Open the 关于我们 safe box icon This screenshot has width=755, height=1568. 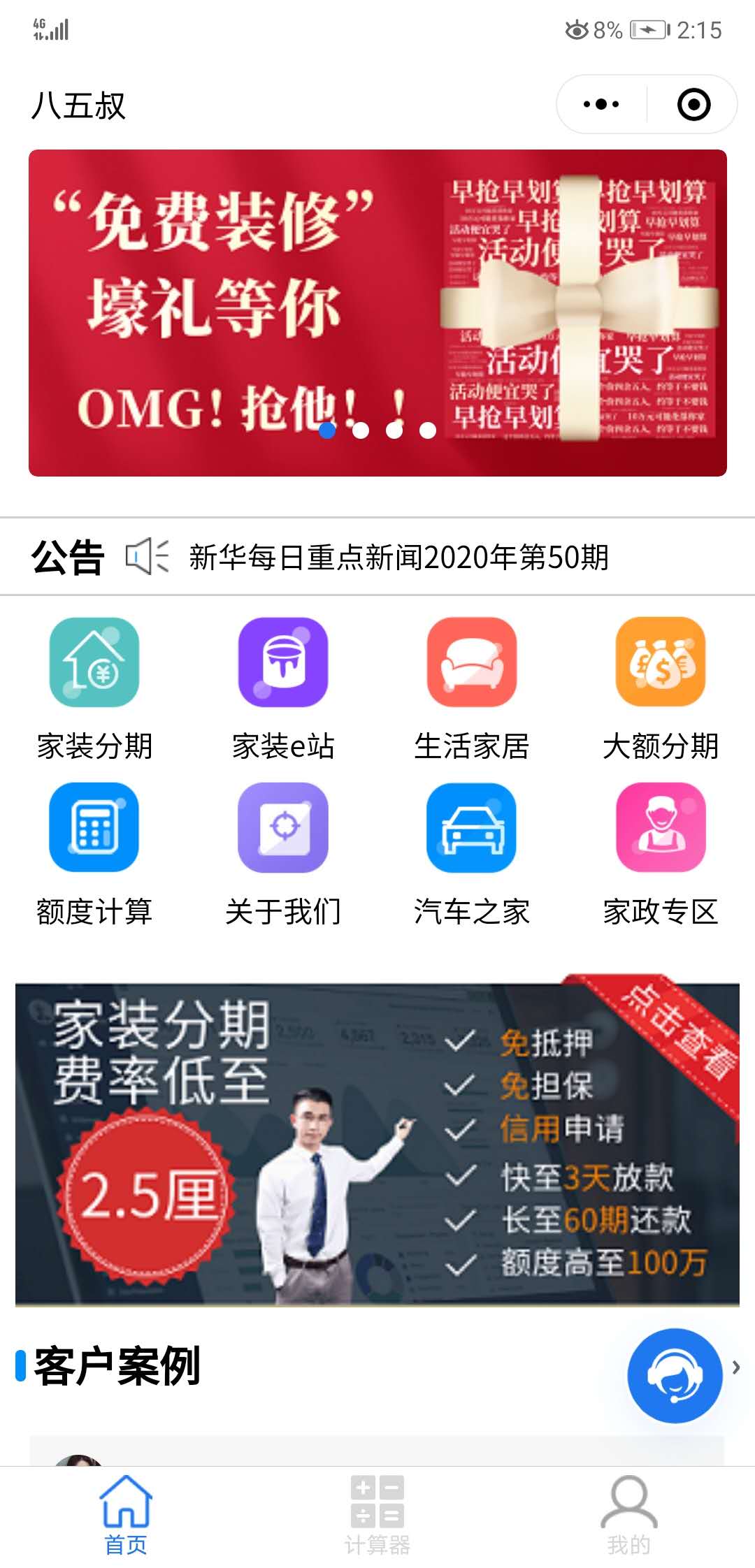click(x=283, y=828)
